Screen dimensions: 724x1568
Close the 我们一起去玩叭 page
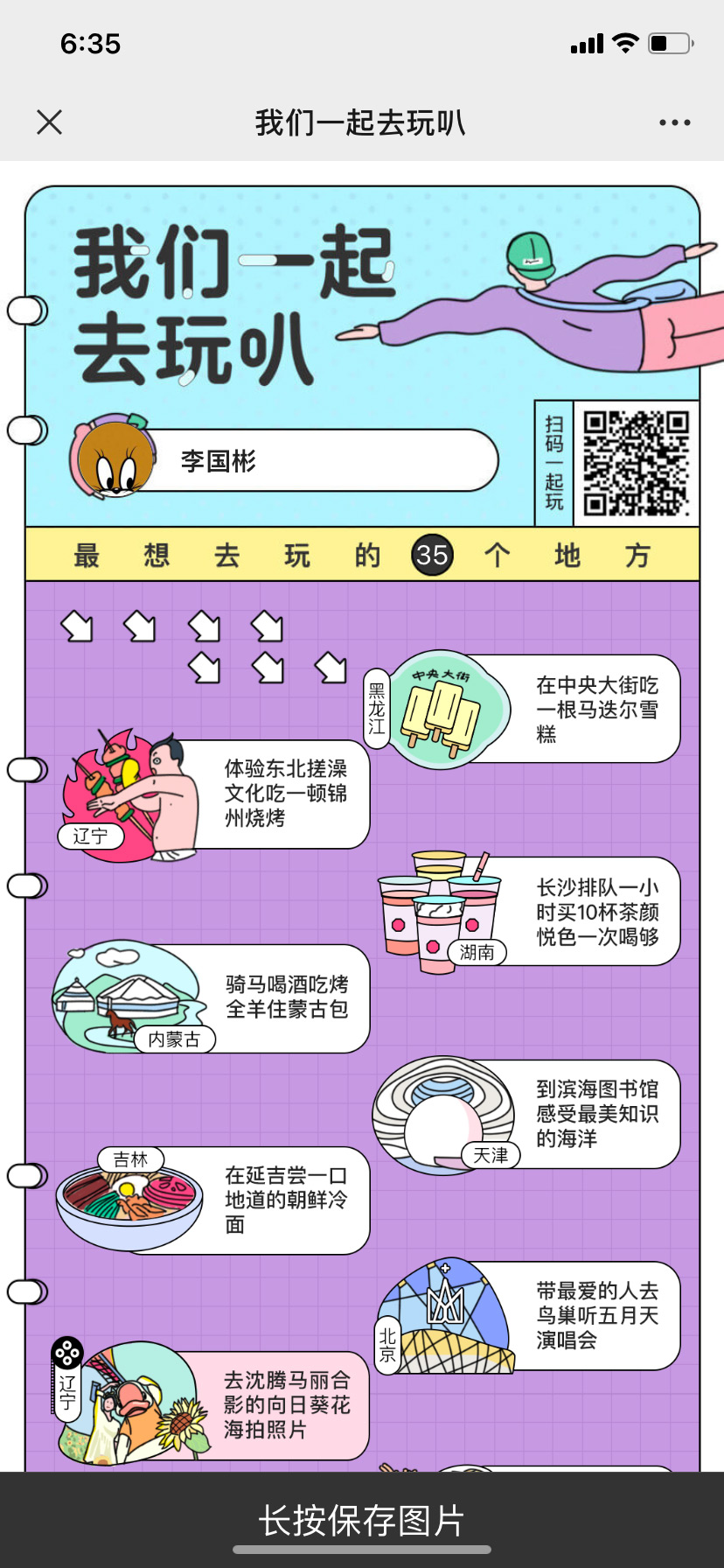pyautogui.click(x=50, y=122)
